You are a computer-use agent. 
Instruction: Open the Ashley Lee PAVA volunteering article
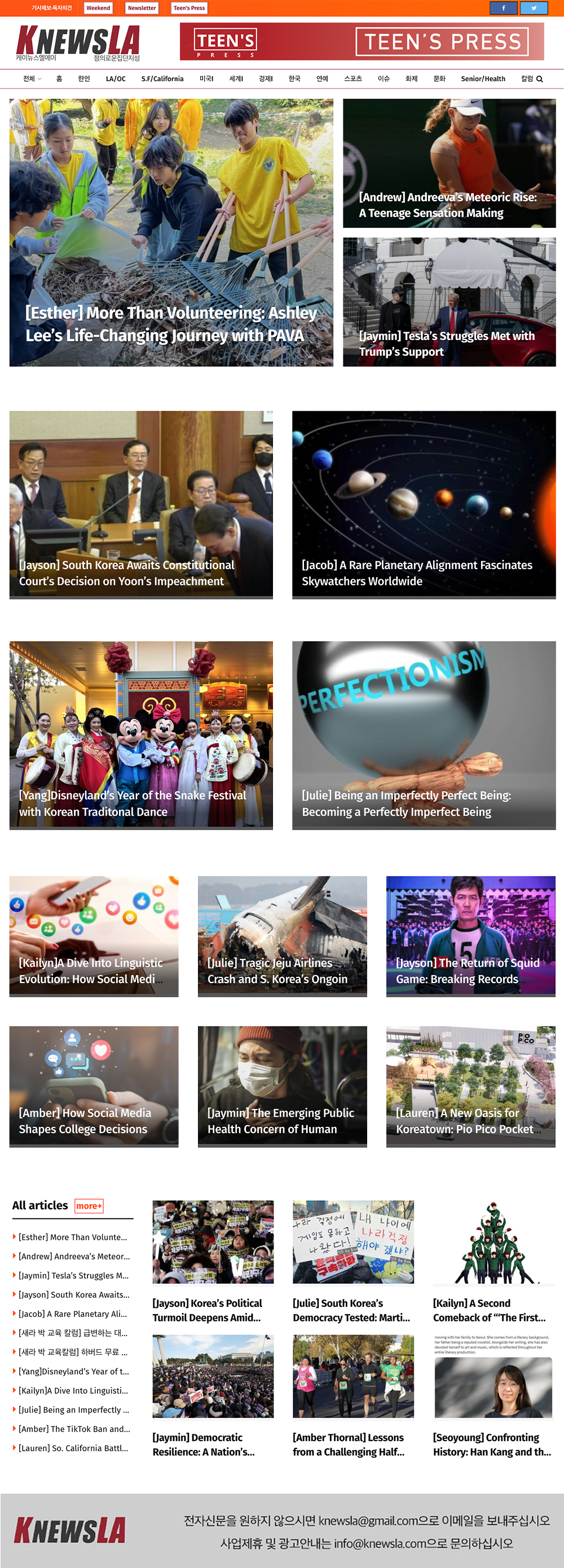[171, 323]
